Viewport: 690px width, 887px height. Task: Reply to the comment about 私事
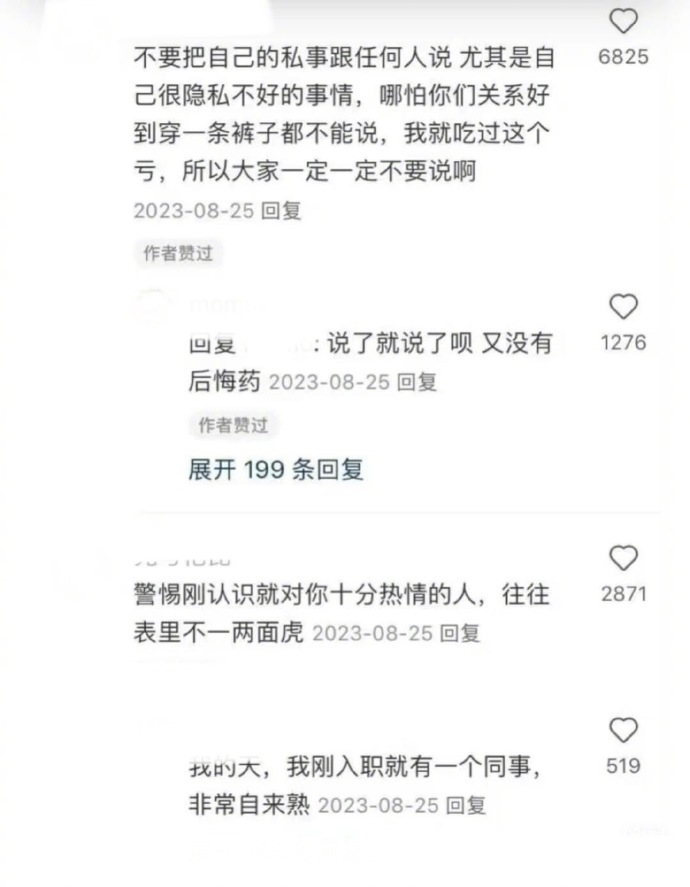pyautogui.click(x=281, y=212)
